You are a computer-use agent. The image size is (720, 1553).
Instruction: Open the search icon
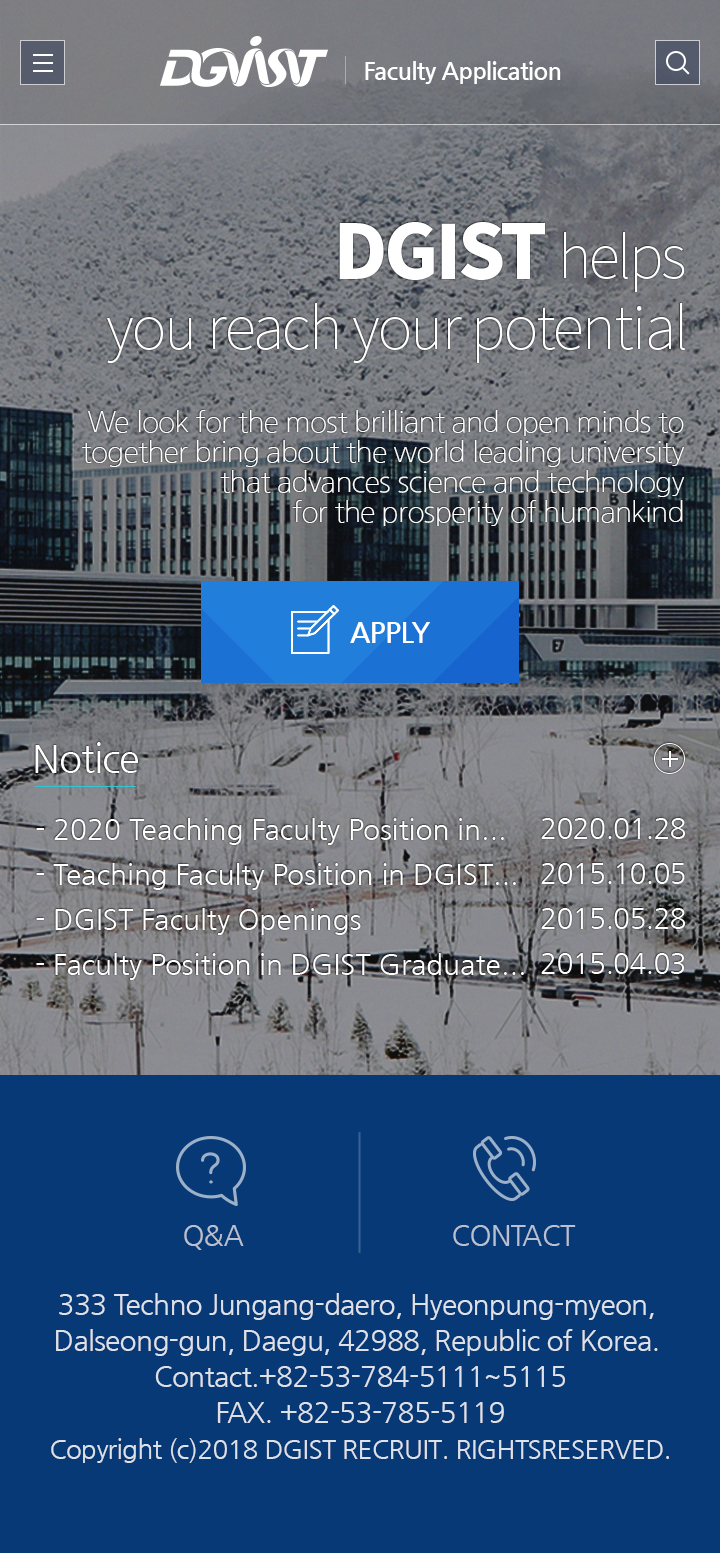677,63
